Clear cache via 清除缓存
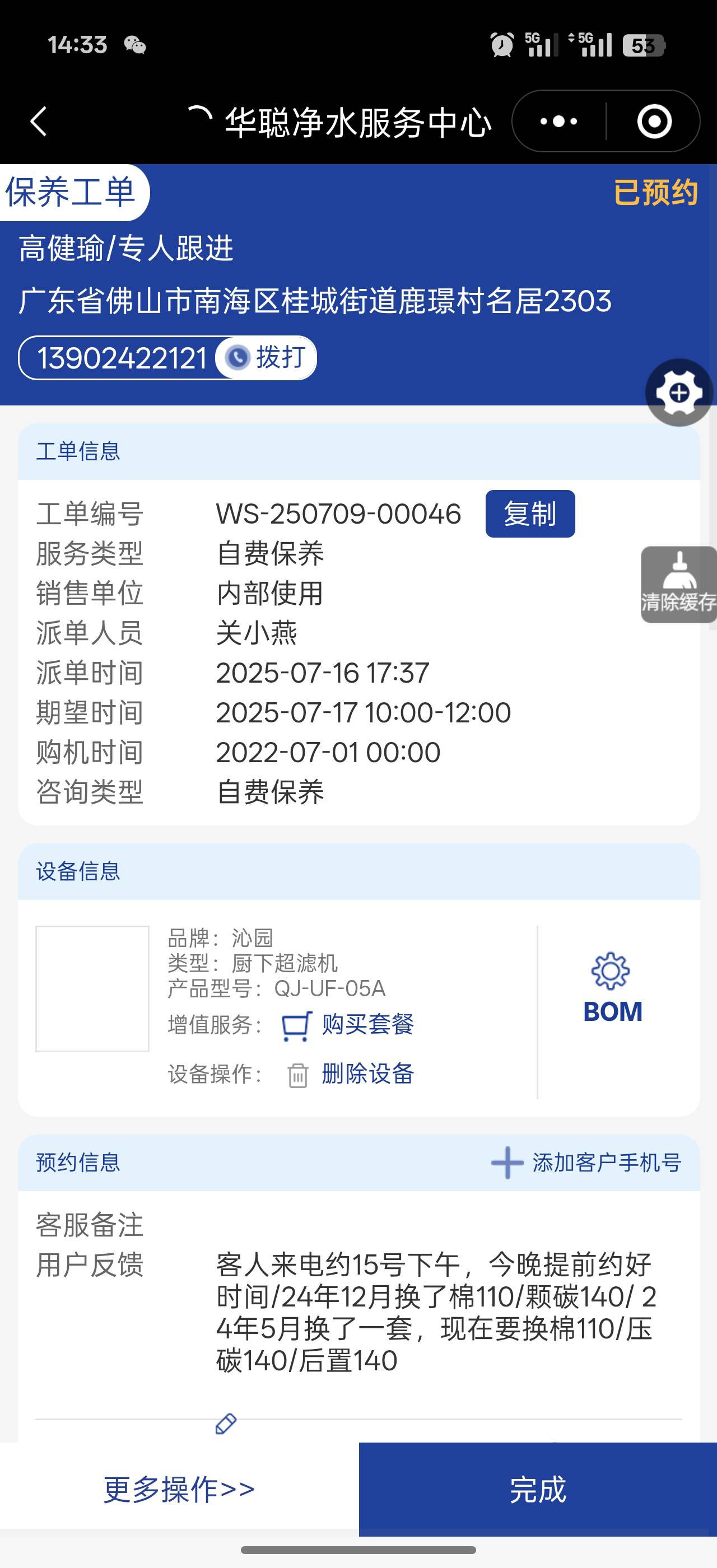Image resolution: width=717 pixels, height=1568 pixels. [679, 584]
